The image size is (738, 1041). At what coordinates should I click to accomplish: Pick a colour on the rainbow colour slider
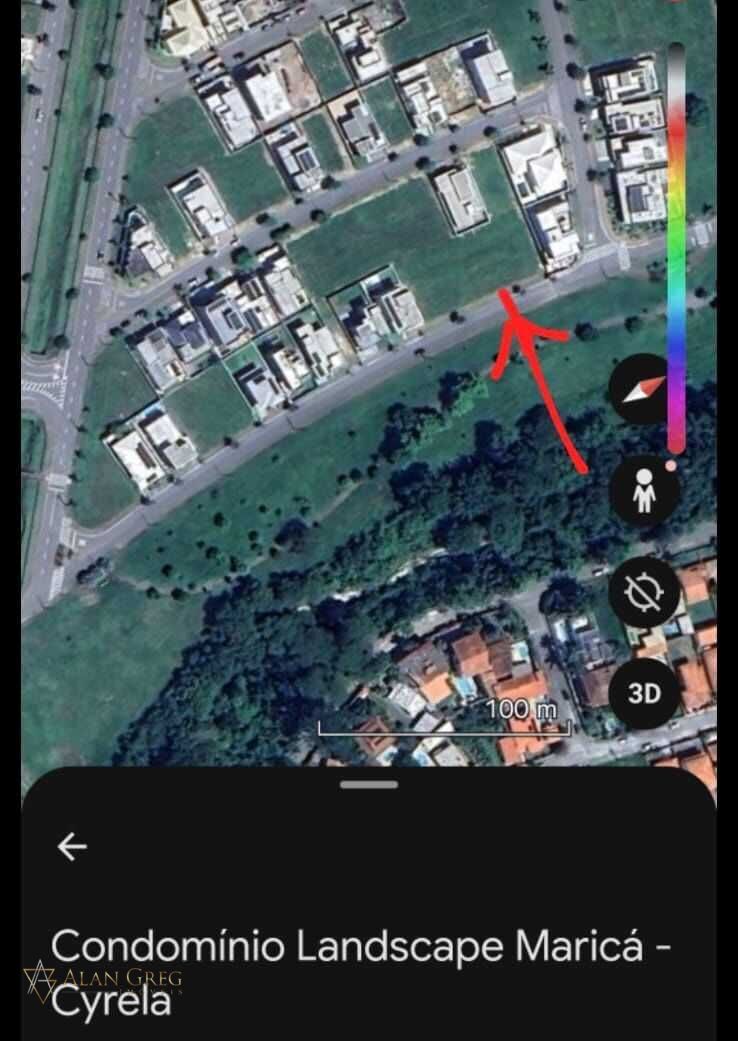[677, 250]
